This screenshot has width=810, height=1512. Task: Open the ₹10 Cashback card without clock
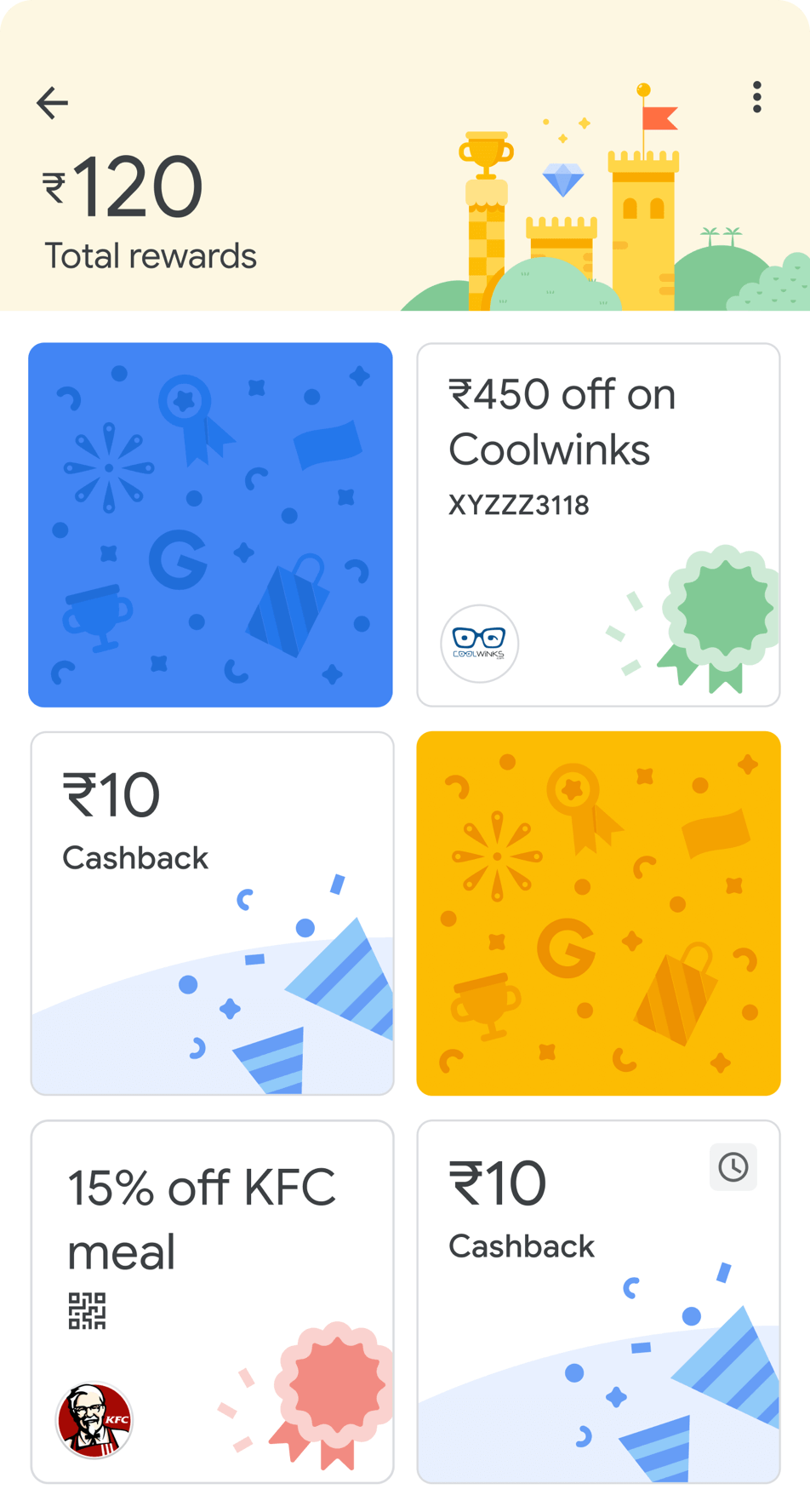coord(212,913)
